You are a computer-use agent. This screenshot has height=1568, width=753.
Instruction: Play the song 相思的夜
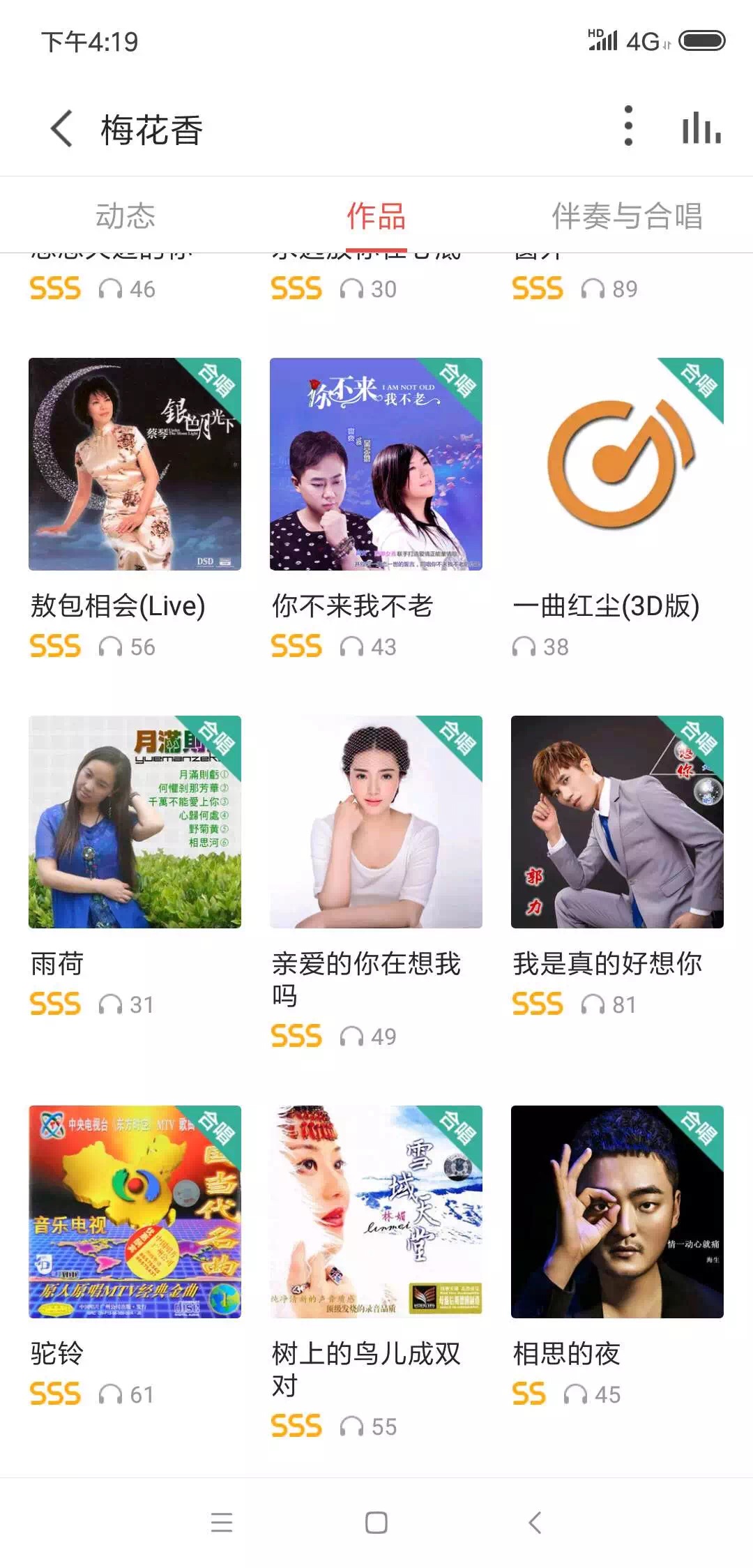pos(617,1212)
